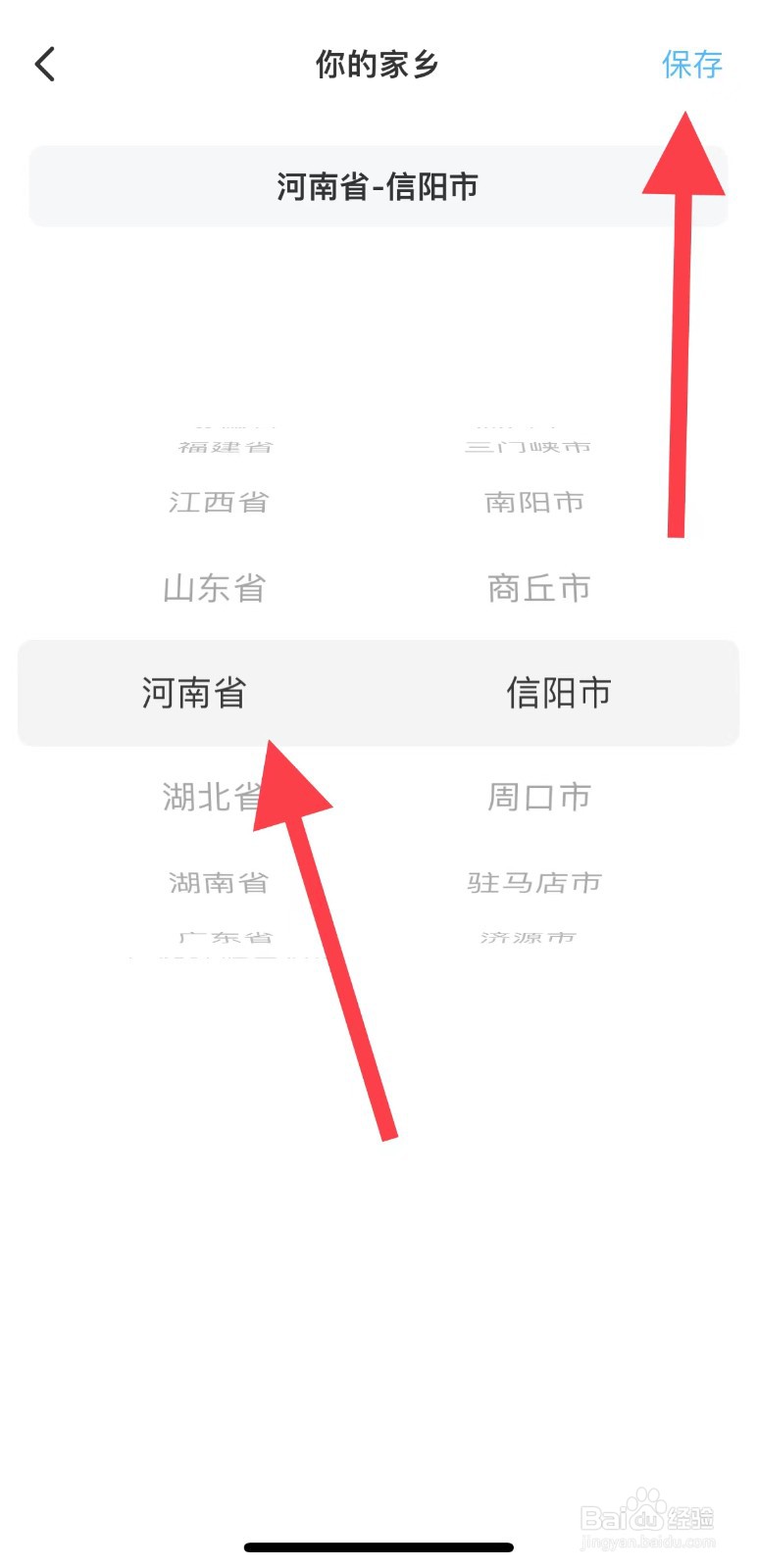Select 济源市 in the city picker
757x1568 pixels.
(x=532, y=936)
